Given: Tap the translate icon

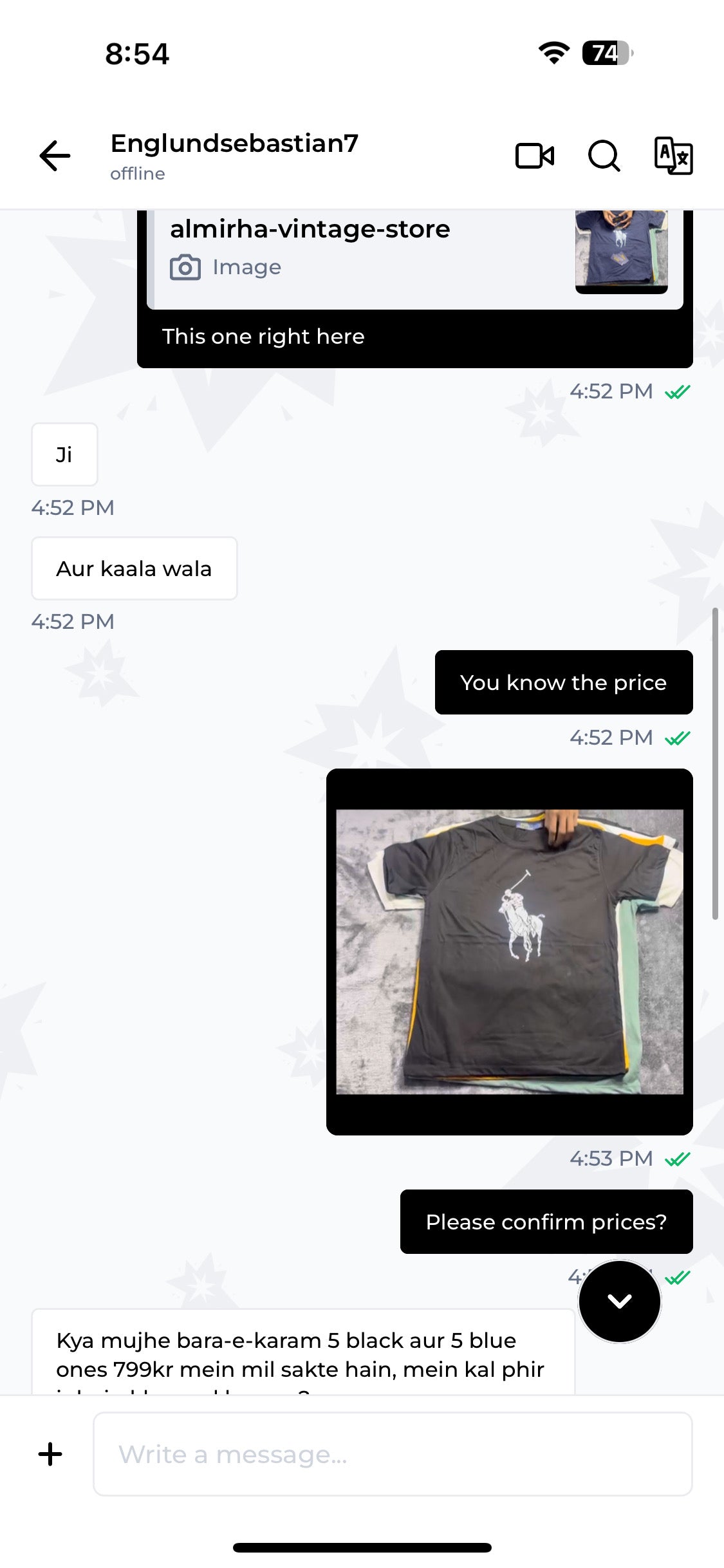Looking at the screenshot, I should coord(673,156).
